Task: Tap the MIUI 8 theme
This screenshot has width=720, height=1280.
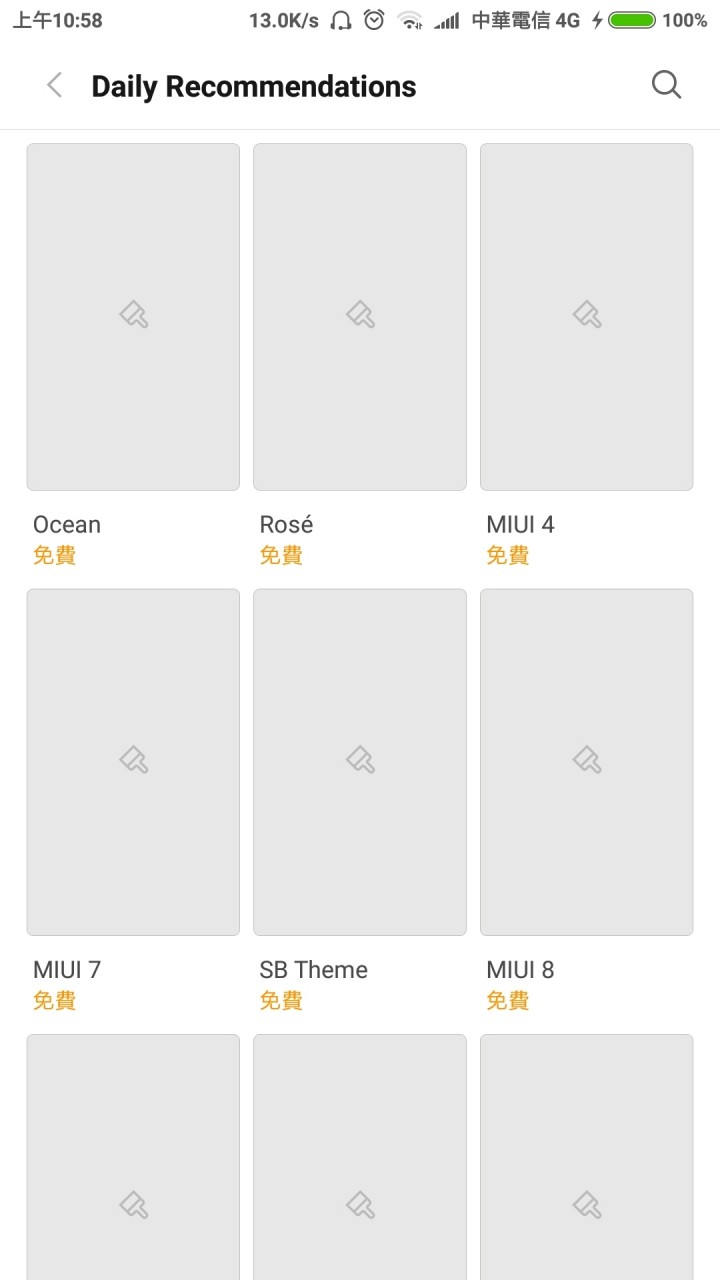Action: [x=587, y=762]
